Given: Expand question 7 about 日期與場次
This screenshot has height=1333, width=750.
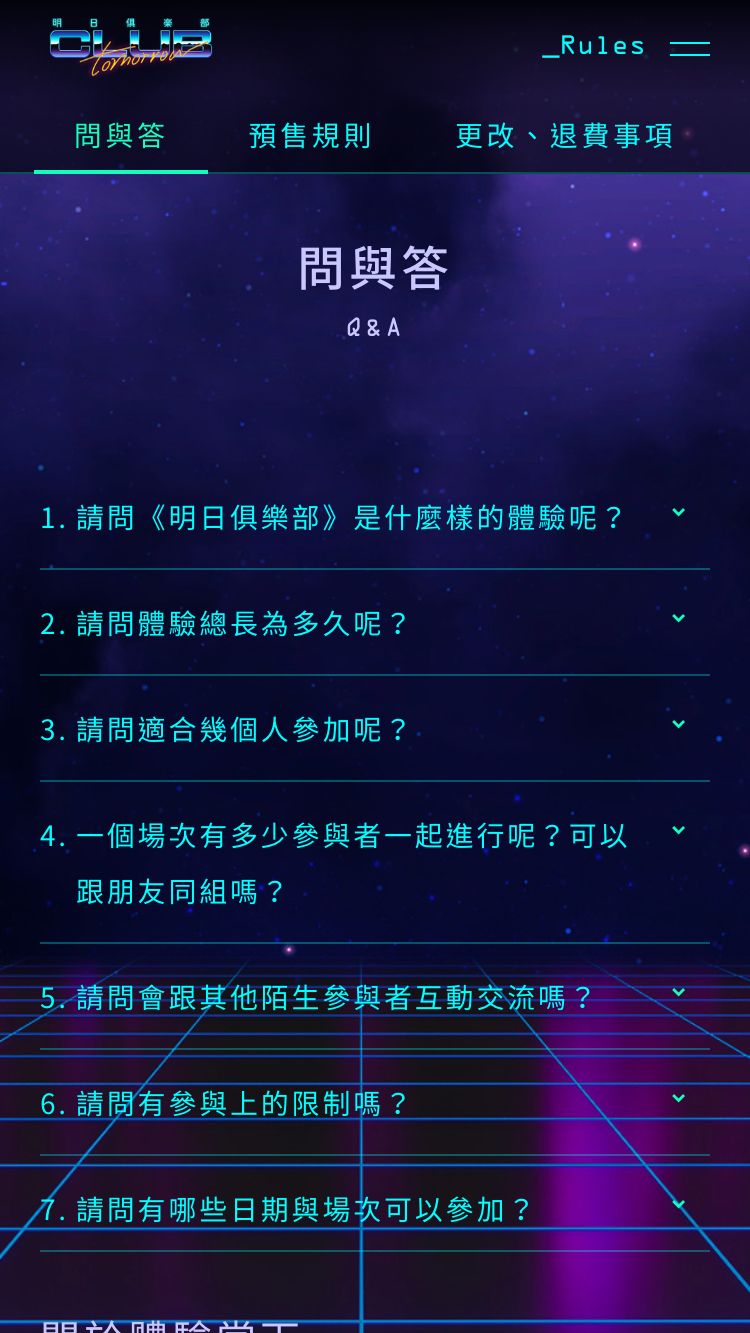Looking at the screenshot, I should point(375,1209).
